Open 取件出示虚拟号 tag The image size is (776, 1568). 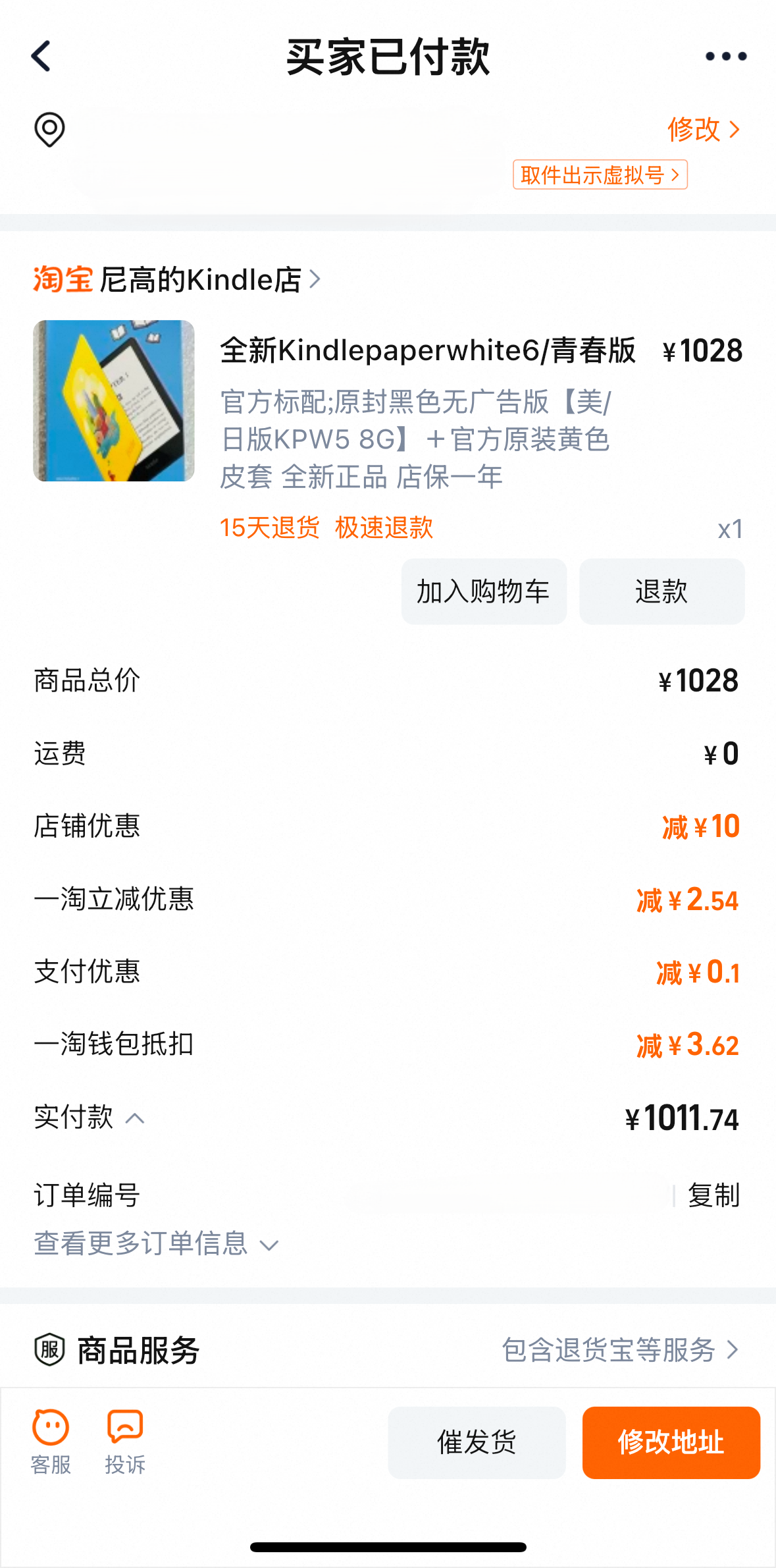point(600,175)
